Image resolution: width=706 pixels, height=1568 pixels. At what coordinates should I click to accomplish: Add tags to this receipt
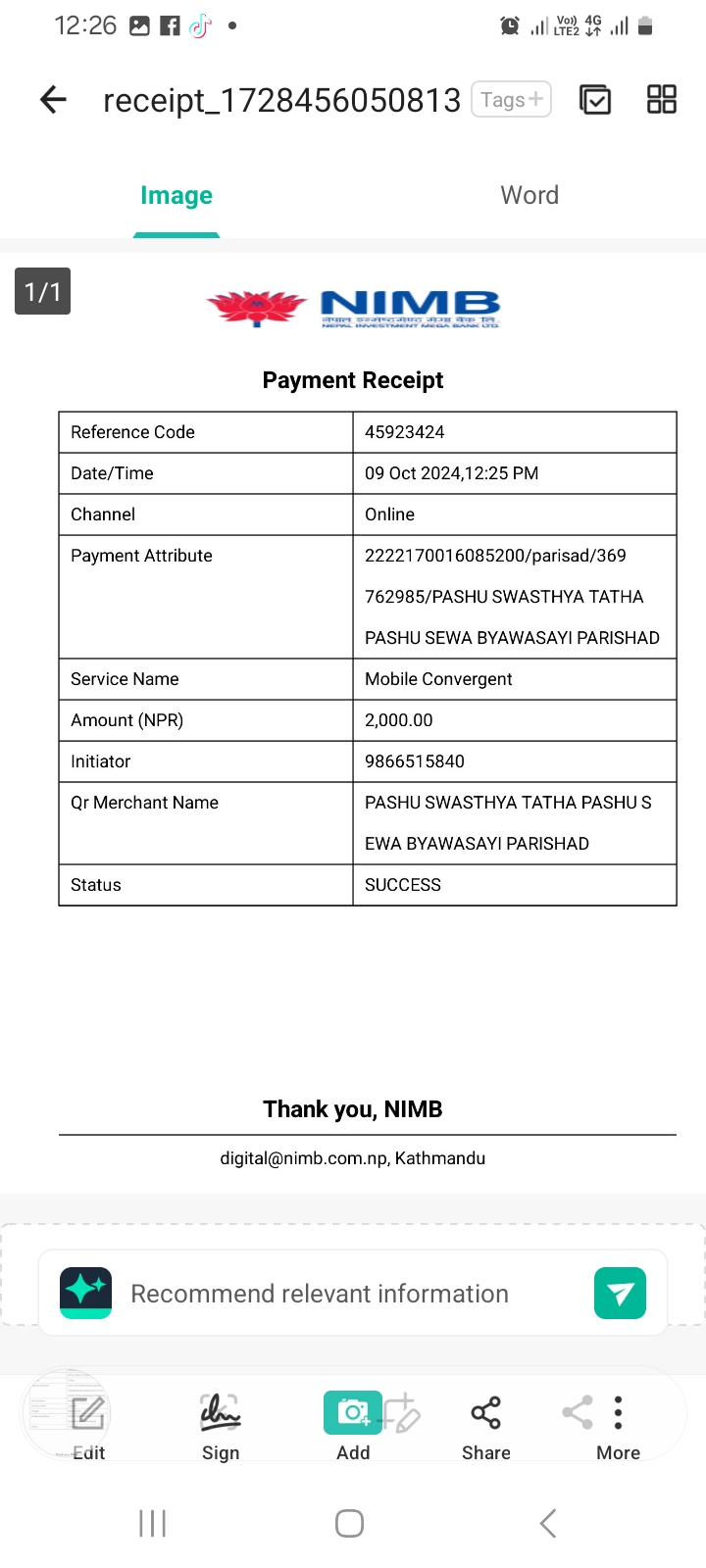click(x=511, y=99)
